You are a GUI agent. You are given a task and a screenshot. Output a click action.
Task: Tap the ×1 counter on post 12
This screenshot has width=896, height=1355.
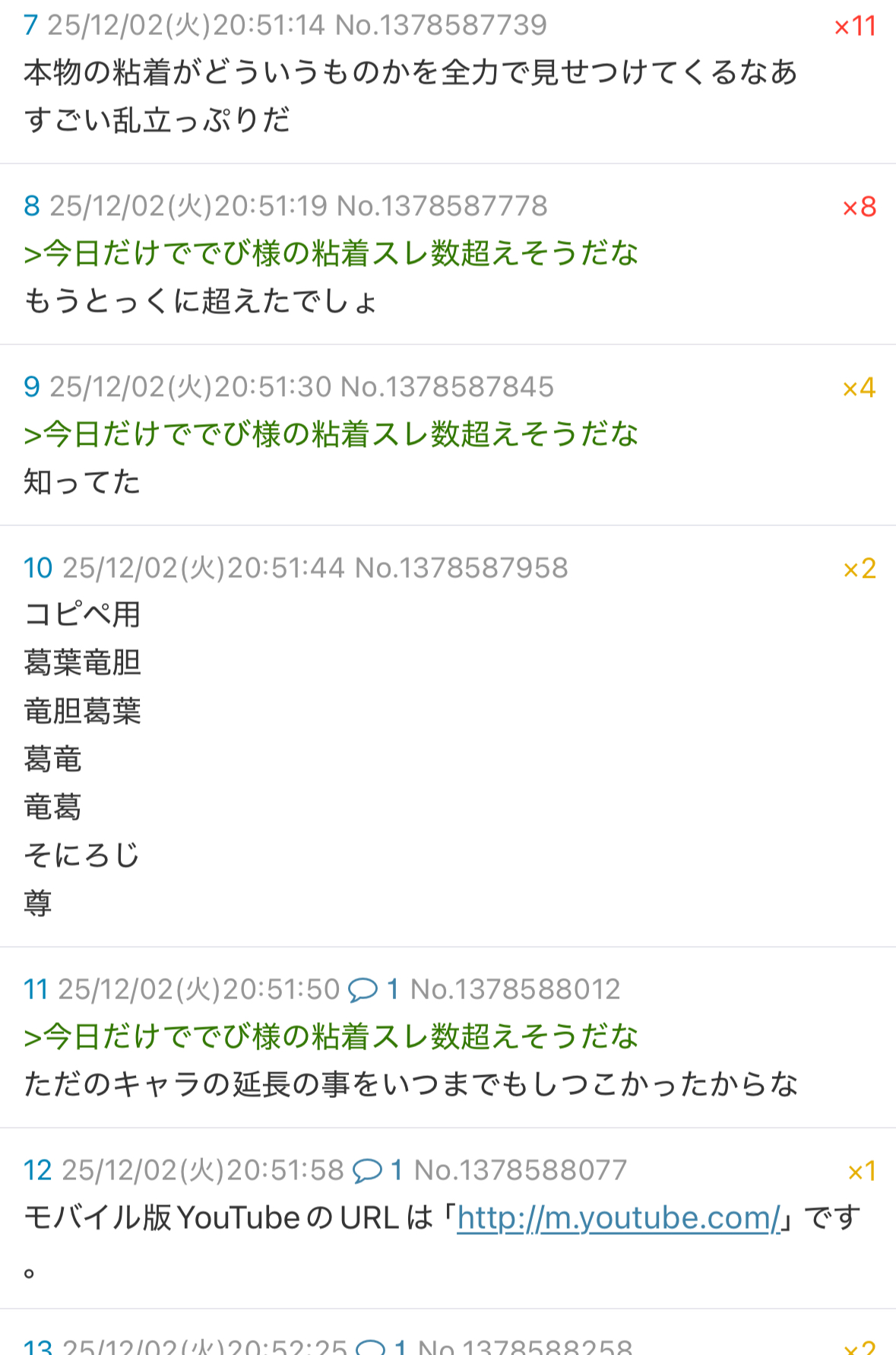862,1172
